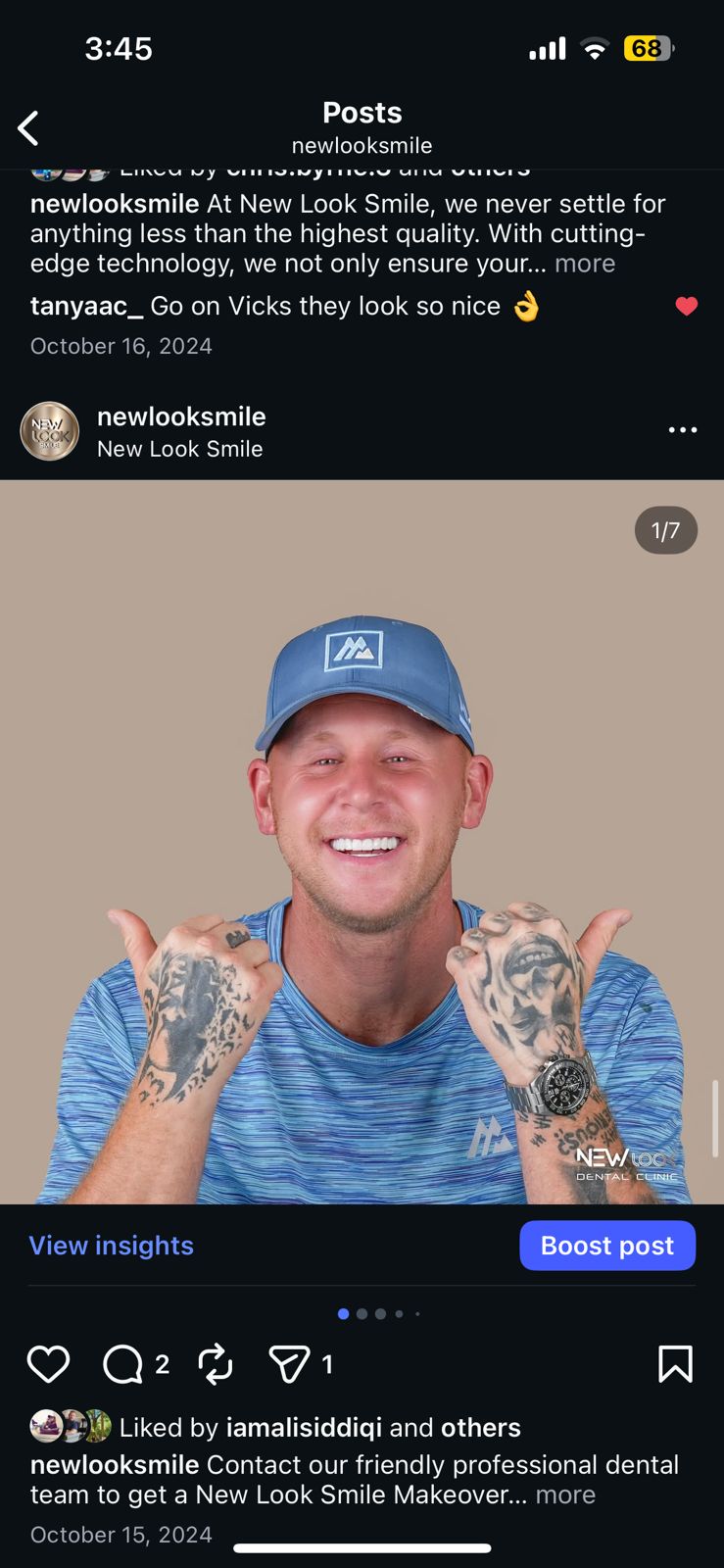This screenshot has width=724, height=1568.
Task: Open tanyaac_'s profile from the comment
Action: pyautogui.click(x=86, y=307)
